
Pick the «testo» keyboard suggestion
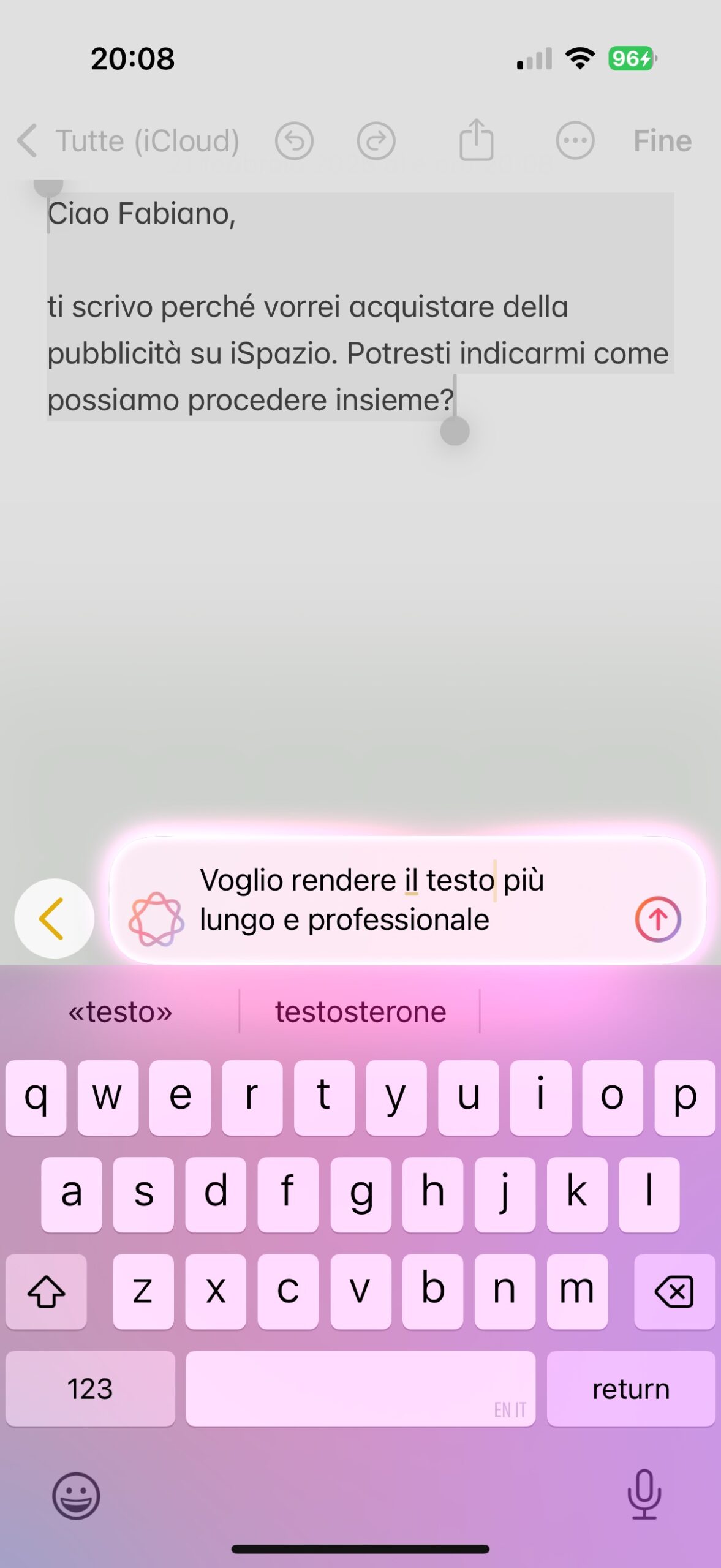pyautogui.click(x=120, y=1012)
